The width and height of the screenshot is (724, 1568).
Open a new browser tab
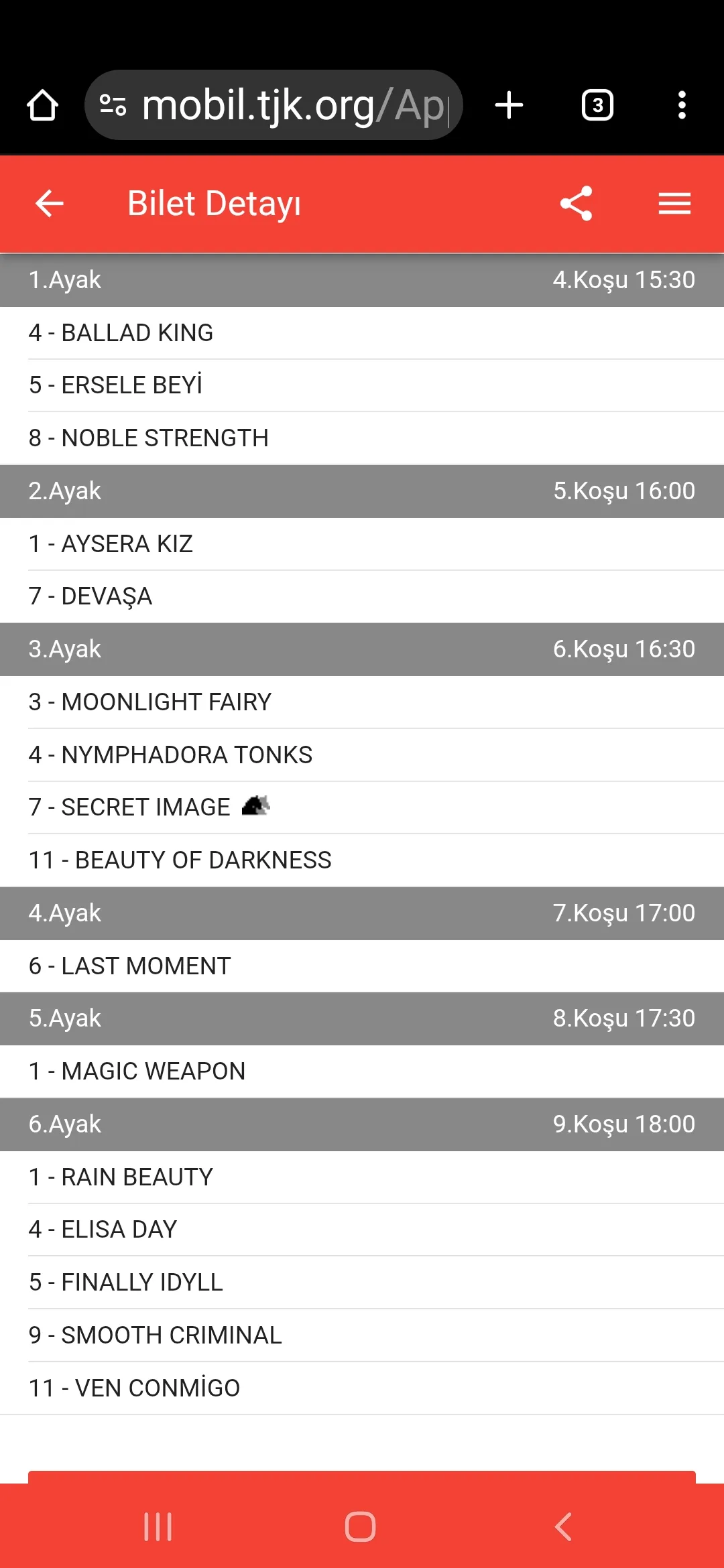[509, 105]
